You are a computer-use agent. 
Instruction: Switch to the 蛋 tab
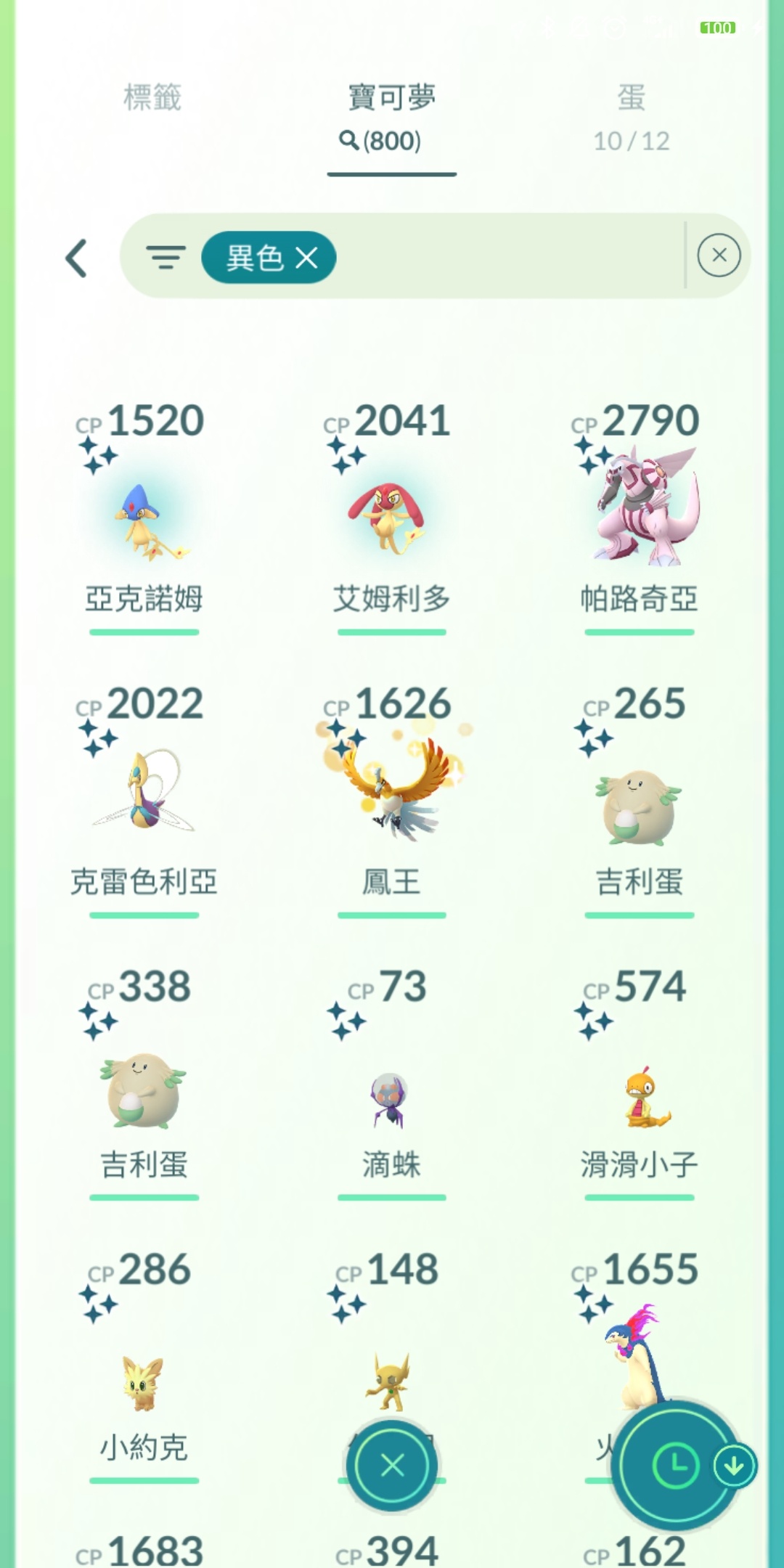coord(631,116)
